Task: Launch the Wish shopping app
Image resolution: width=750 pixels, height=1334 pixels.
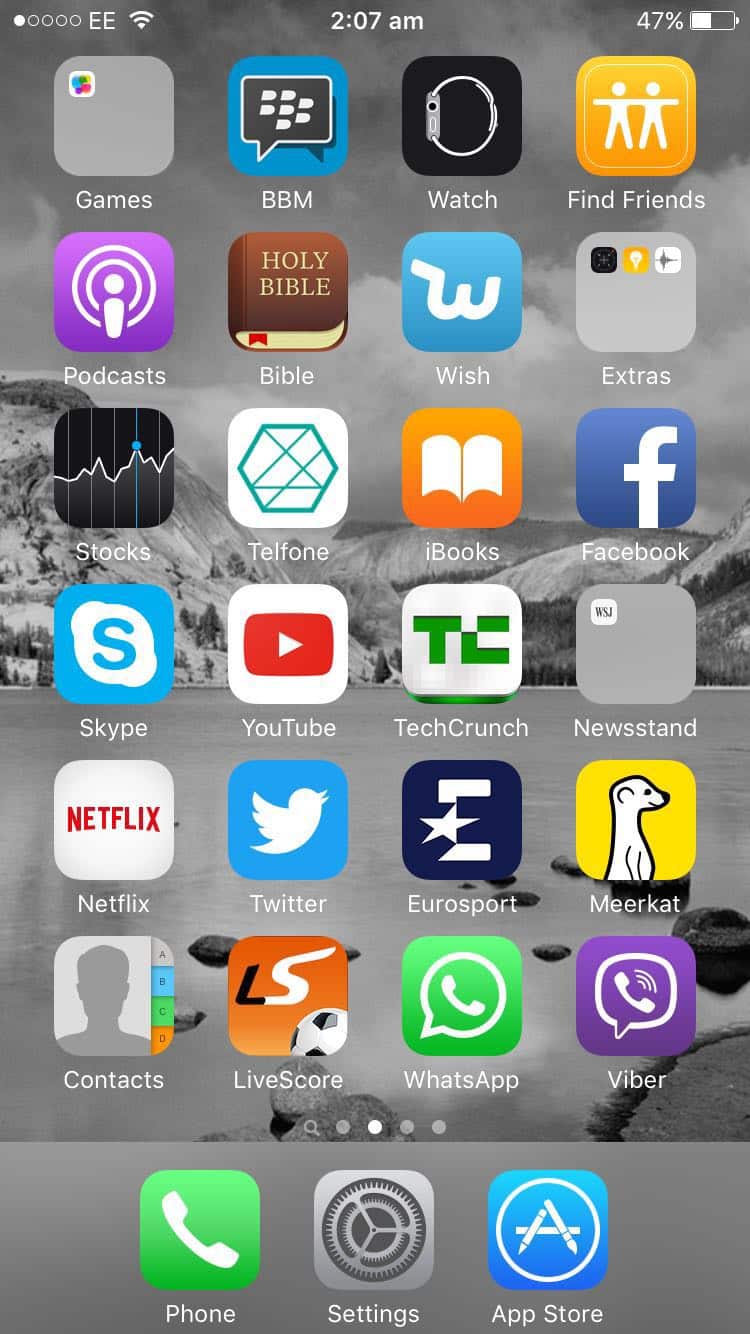Action: click(462, 292)
